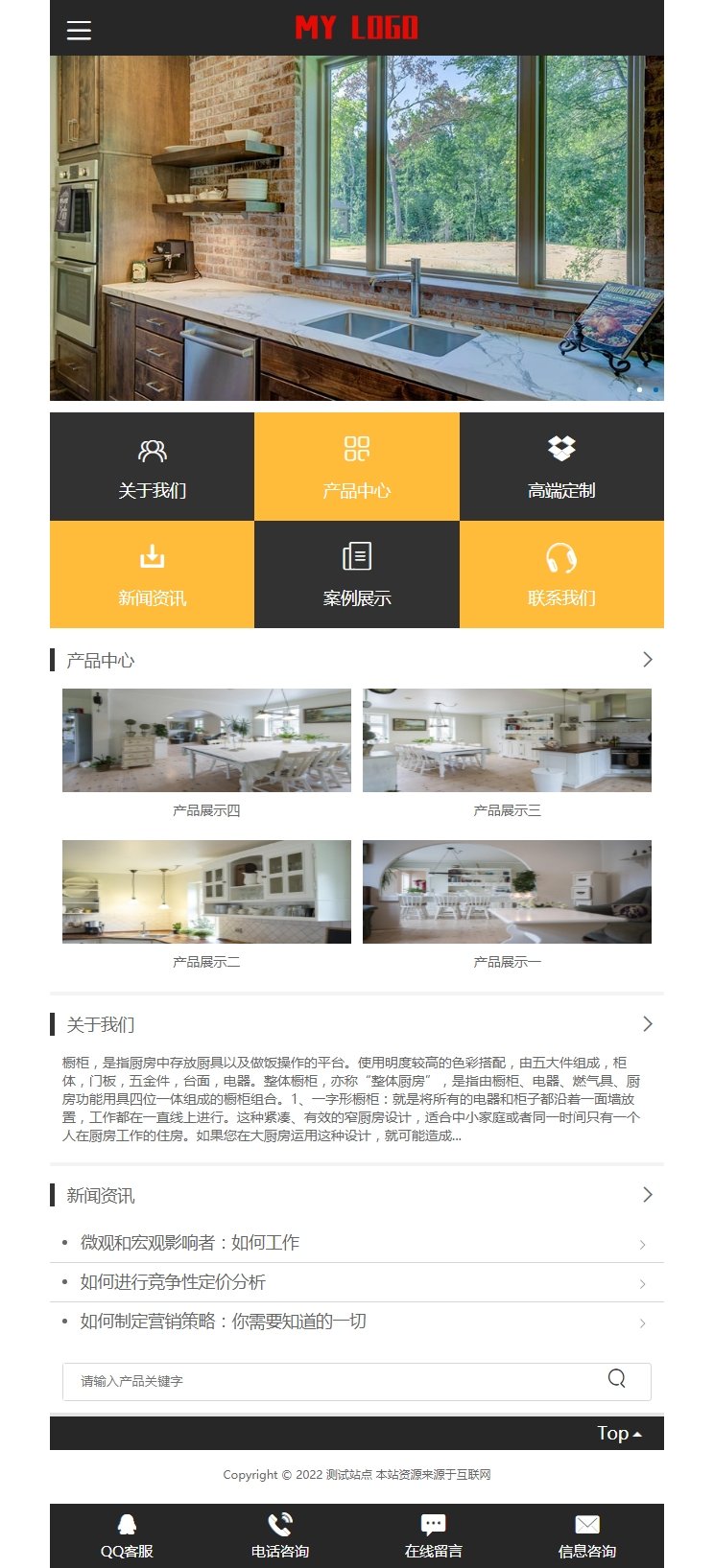The height and width of the screenshot is (1568, 714).
Task: Open 产品中心 tile
Action: [357, 467]
